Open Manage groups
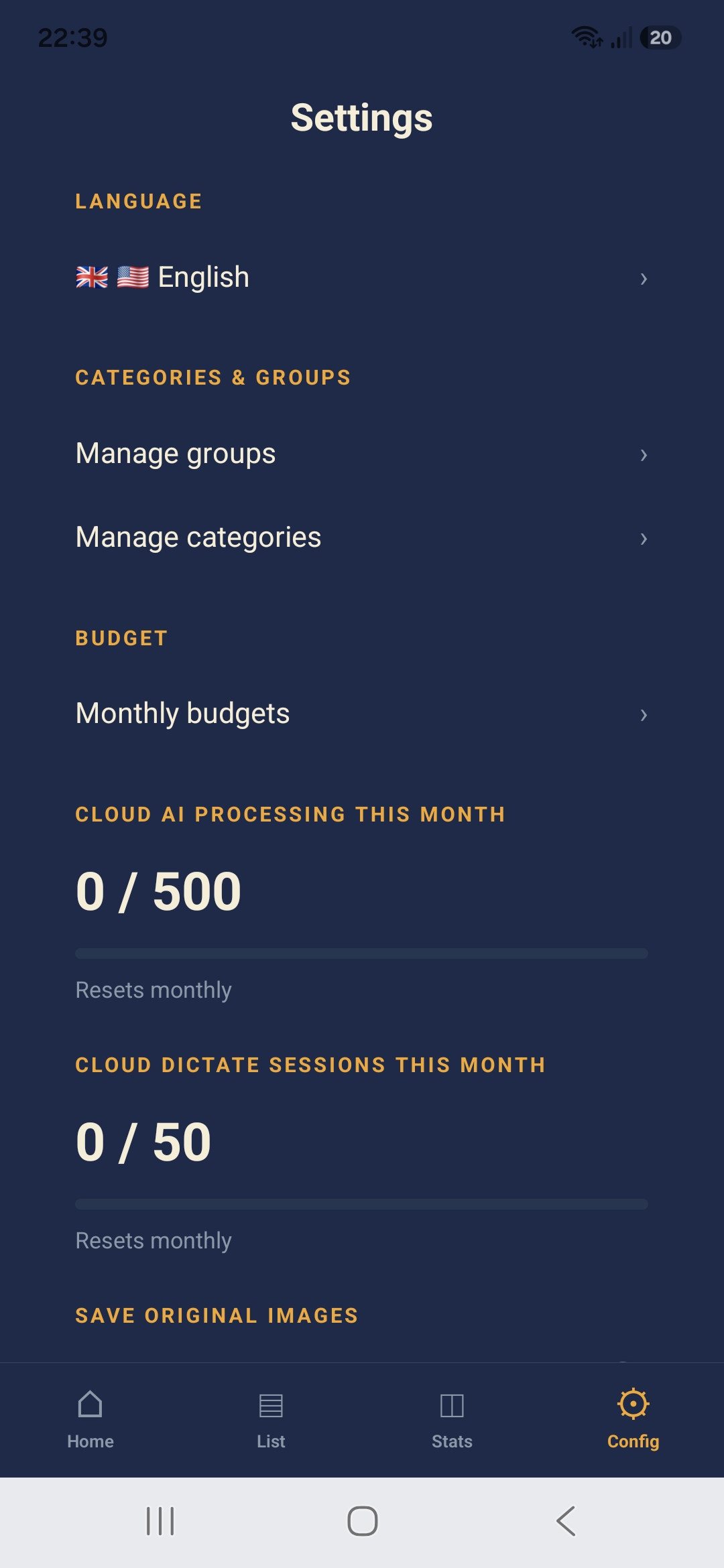 coord(362,454)
